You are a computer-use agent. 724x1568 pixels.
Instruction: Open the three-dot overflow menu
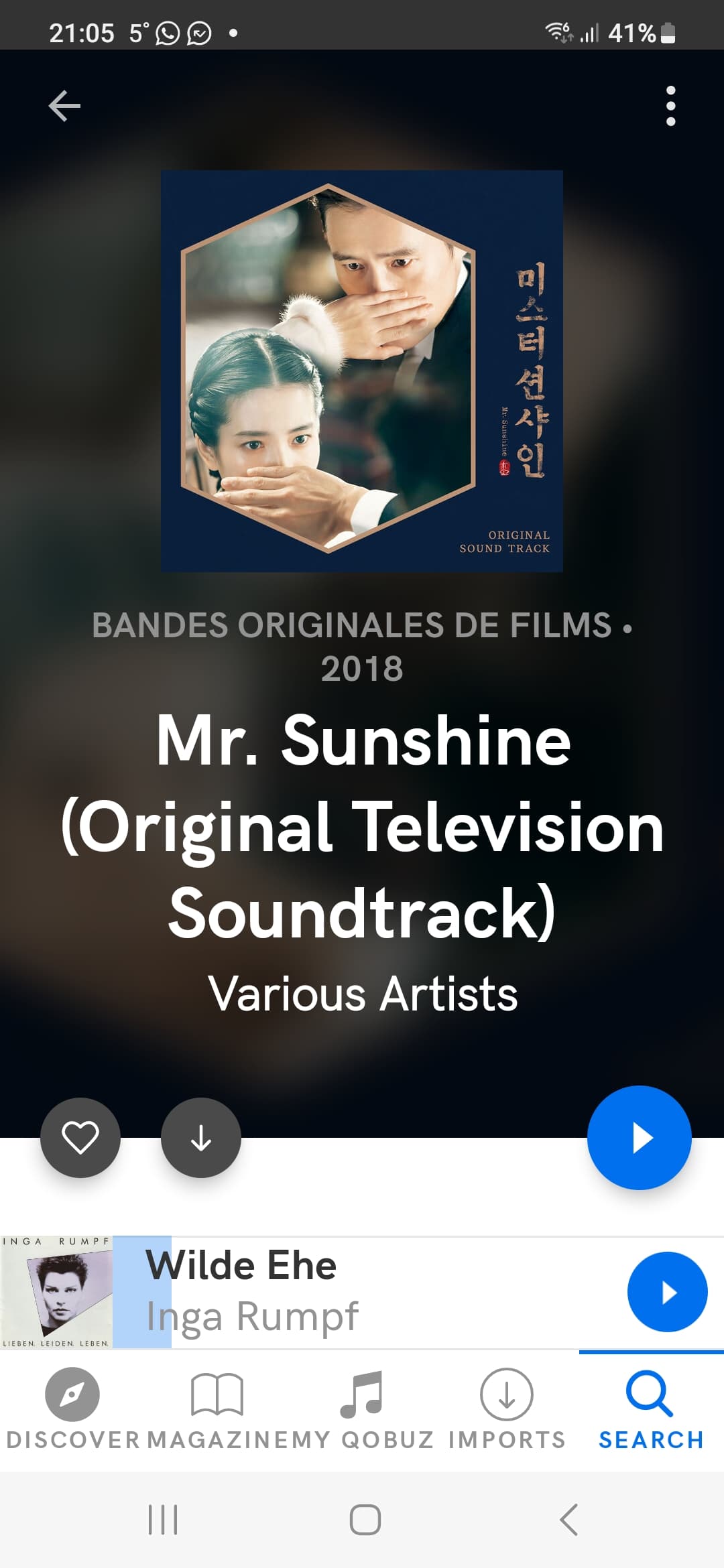point(670,106)
